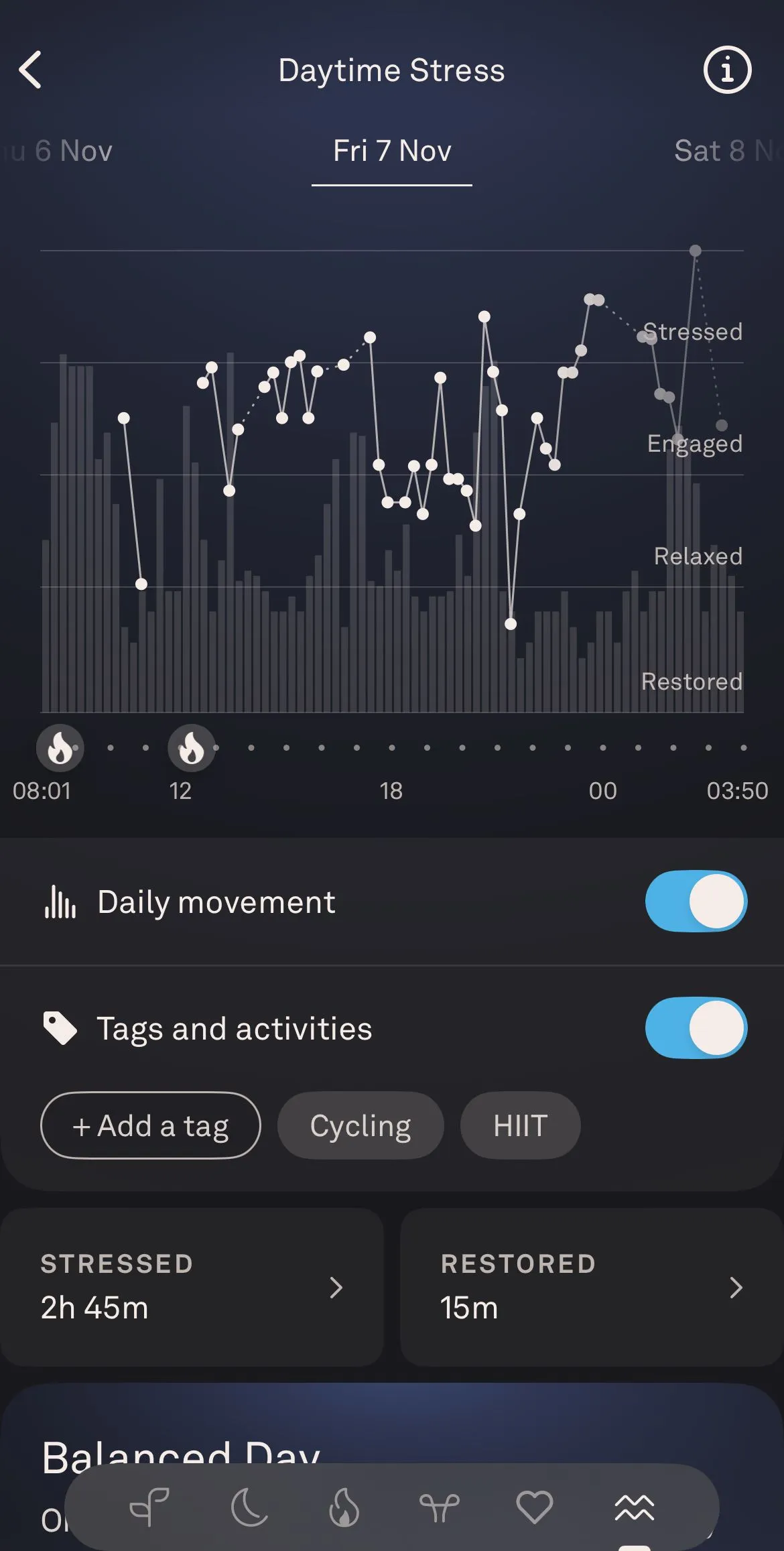Open the moon sleep tab

[x=249, y=1507]
